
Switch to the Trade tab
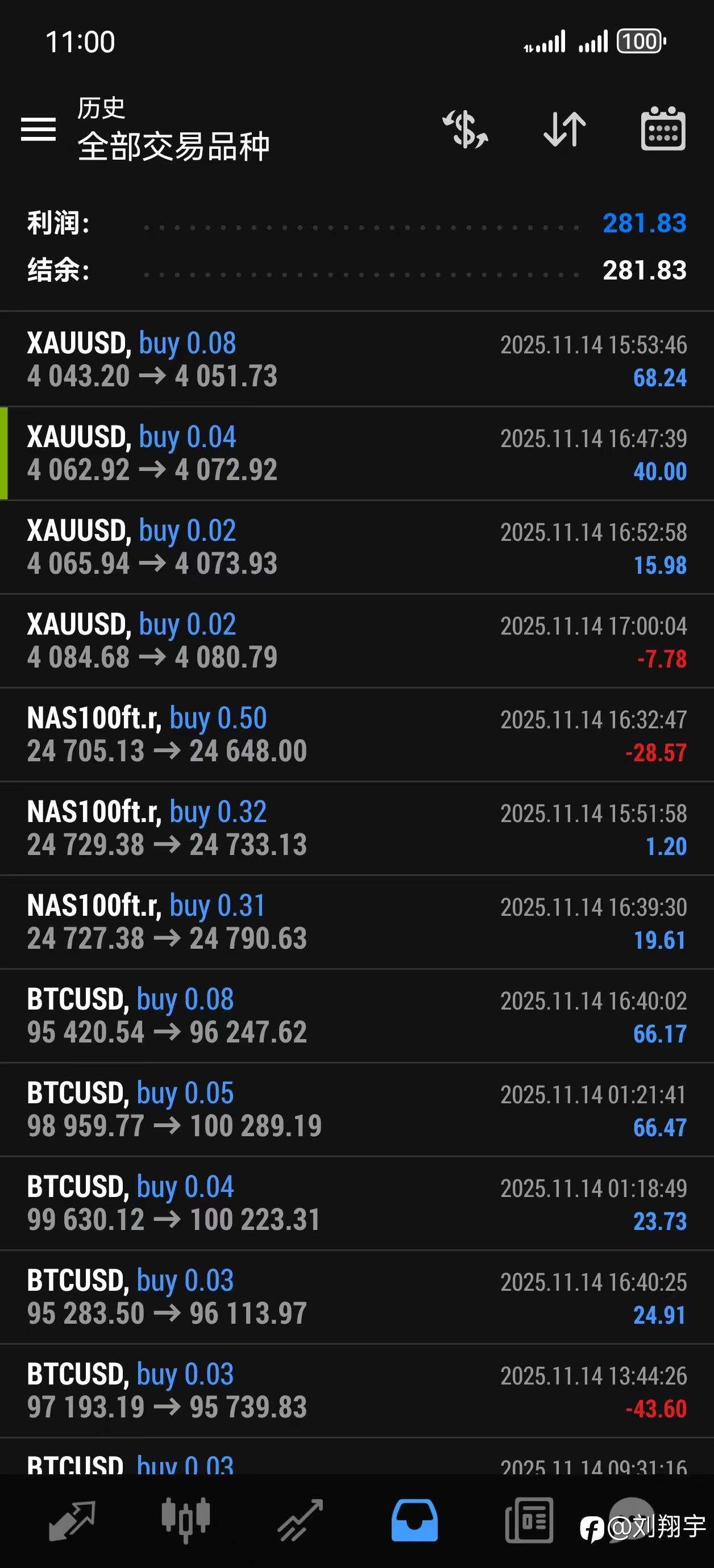(x=300, y=1520)
